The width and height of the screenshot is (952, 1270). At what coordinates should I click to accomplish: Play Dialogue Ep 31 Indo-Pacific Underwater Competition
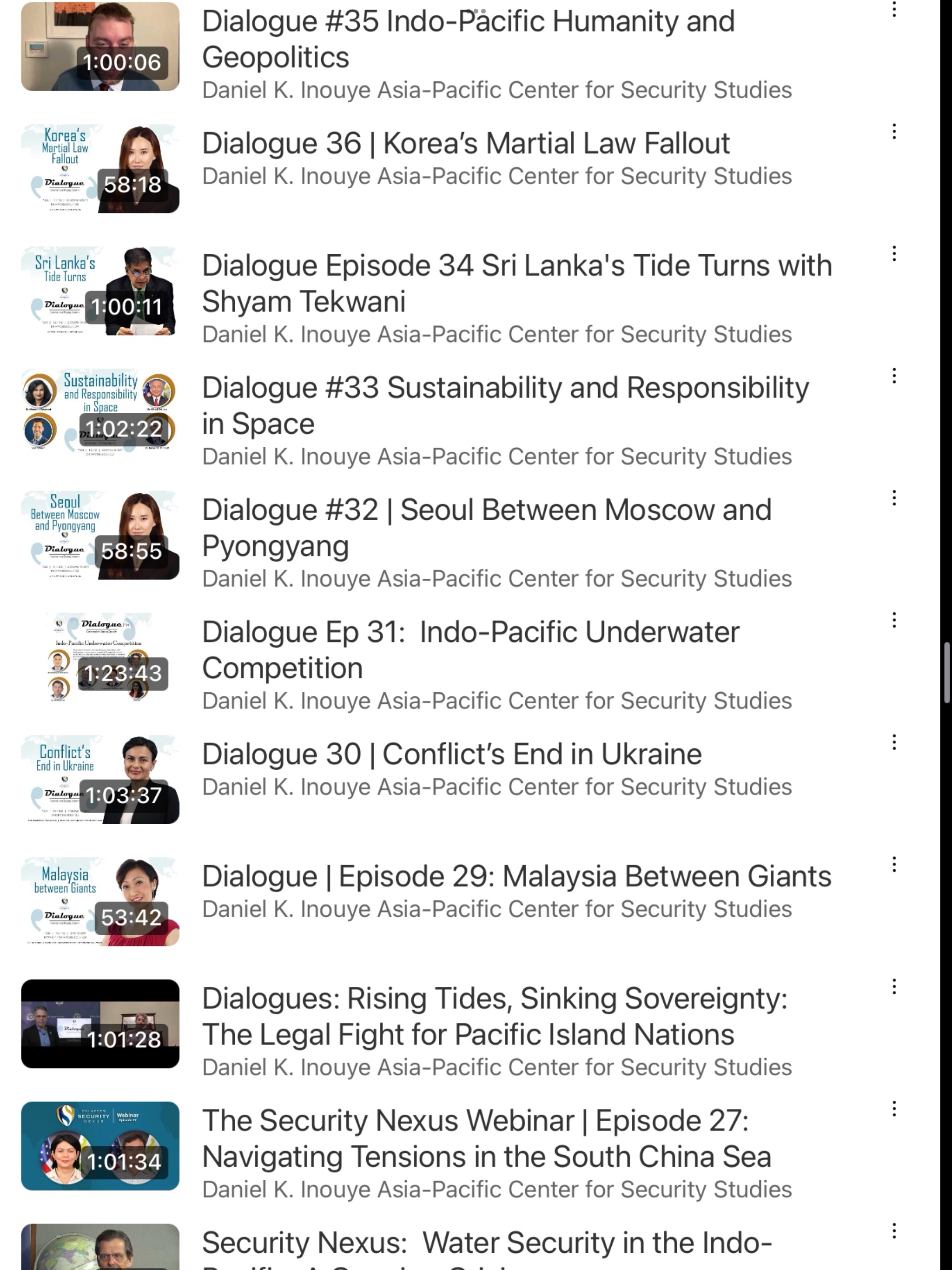100,657
